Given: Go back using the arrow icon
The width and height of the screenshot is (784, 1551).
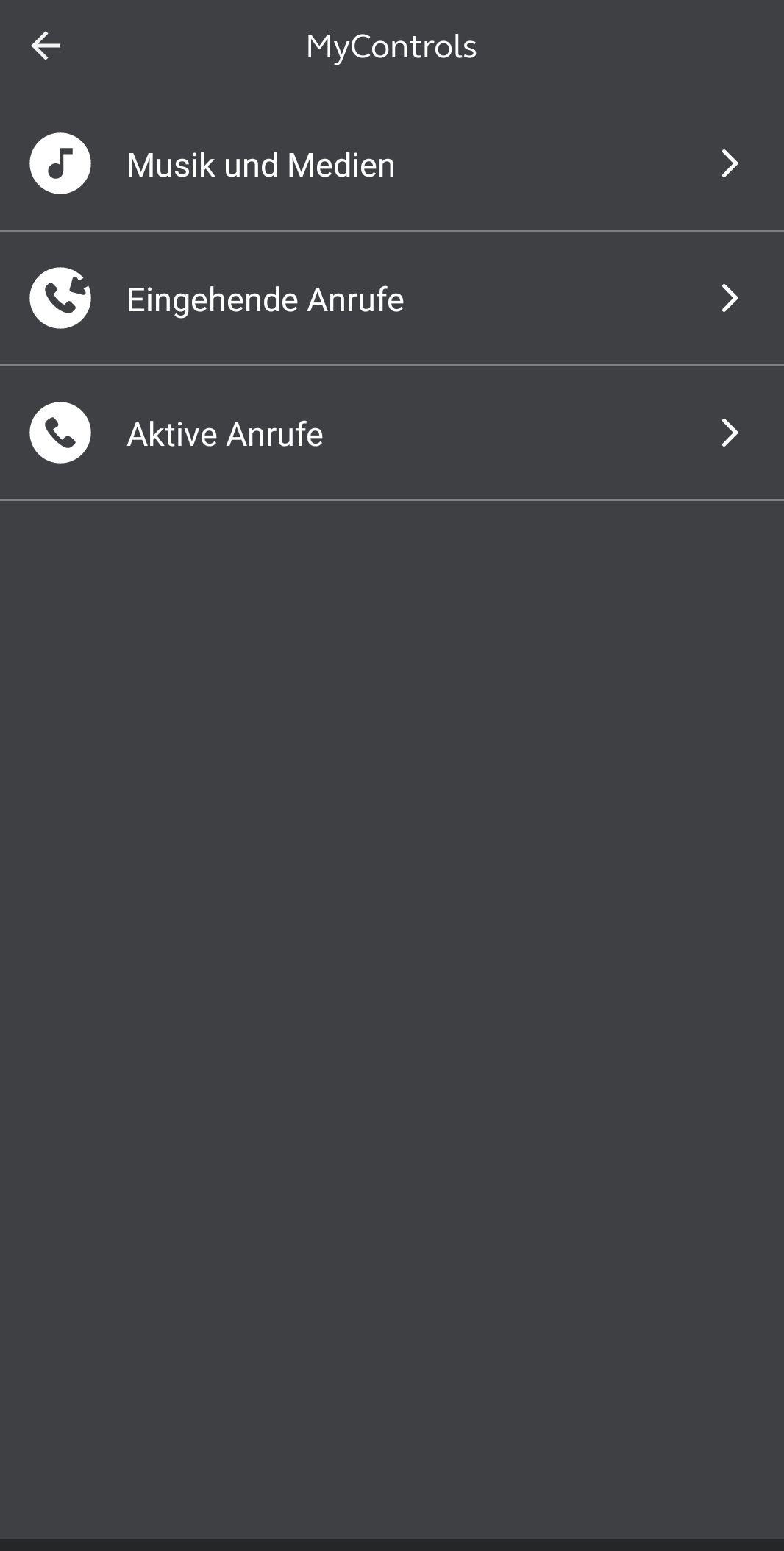Looking at the screenshot, I should (46, 46).
